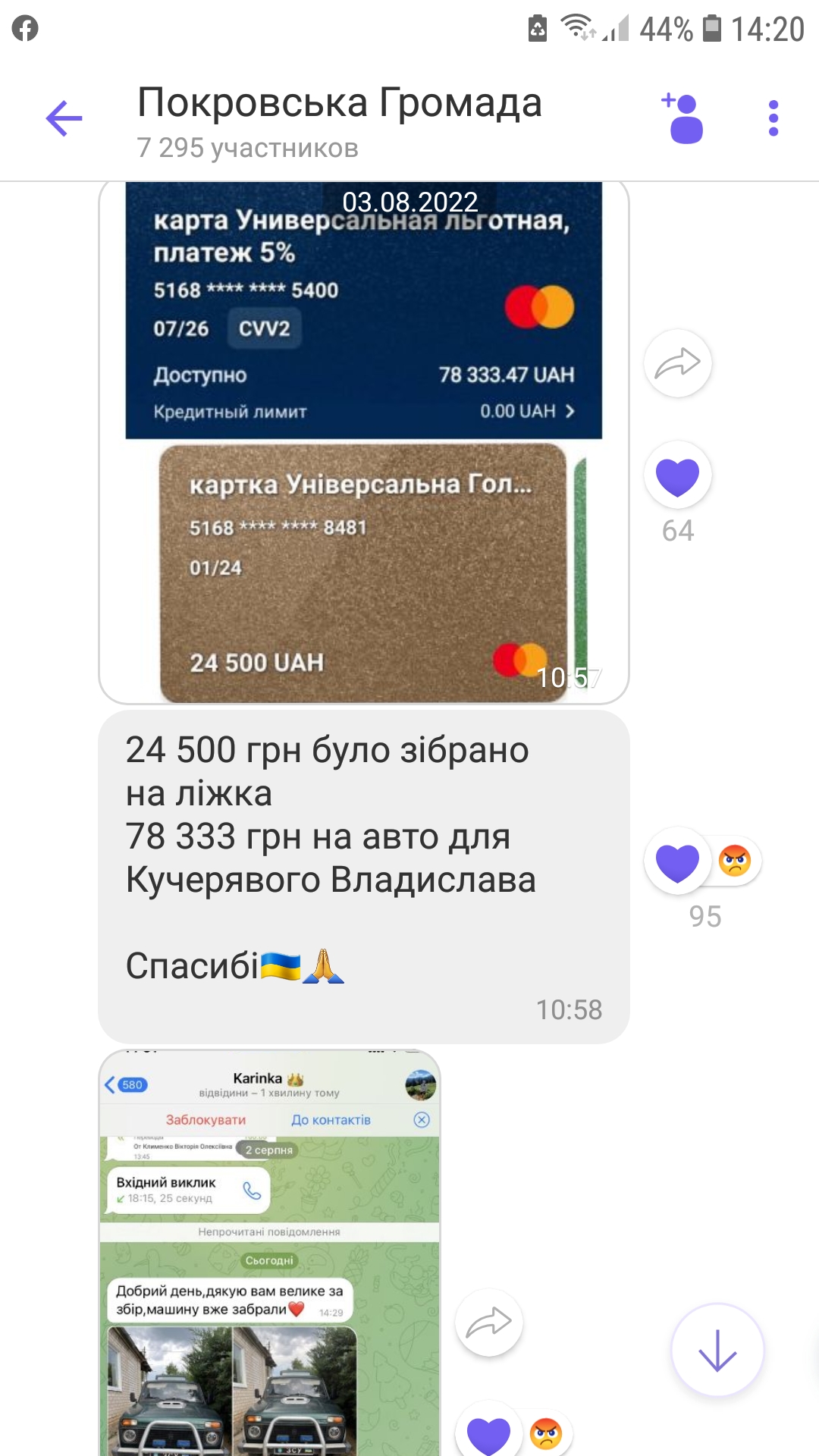Viewport: 819px width, 1456px height.
Task: Go back from Покровська Громада chat
Action: point(64,118)
